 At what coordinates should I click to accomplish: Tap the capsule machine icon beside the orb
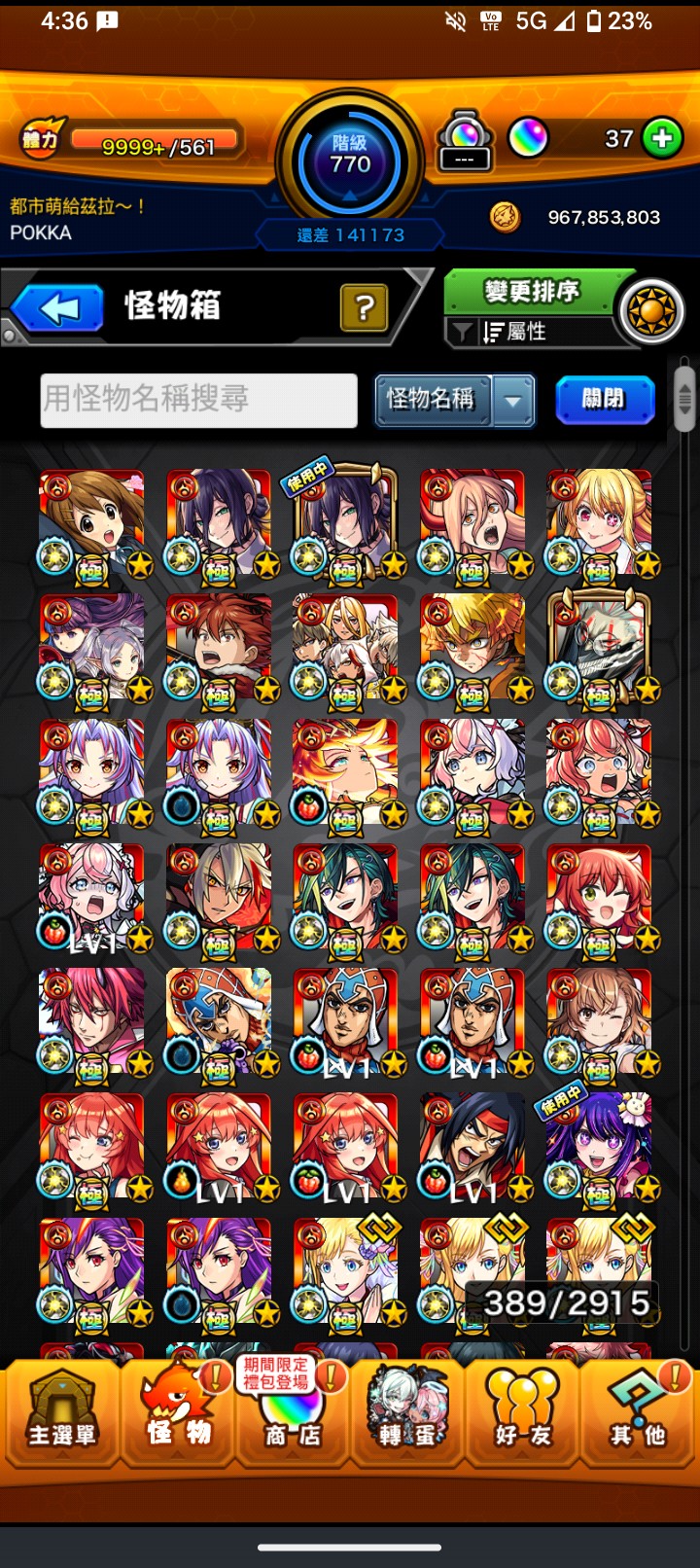pos(465,141)
